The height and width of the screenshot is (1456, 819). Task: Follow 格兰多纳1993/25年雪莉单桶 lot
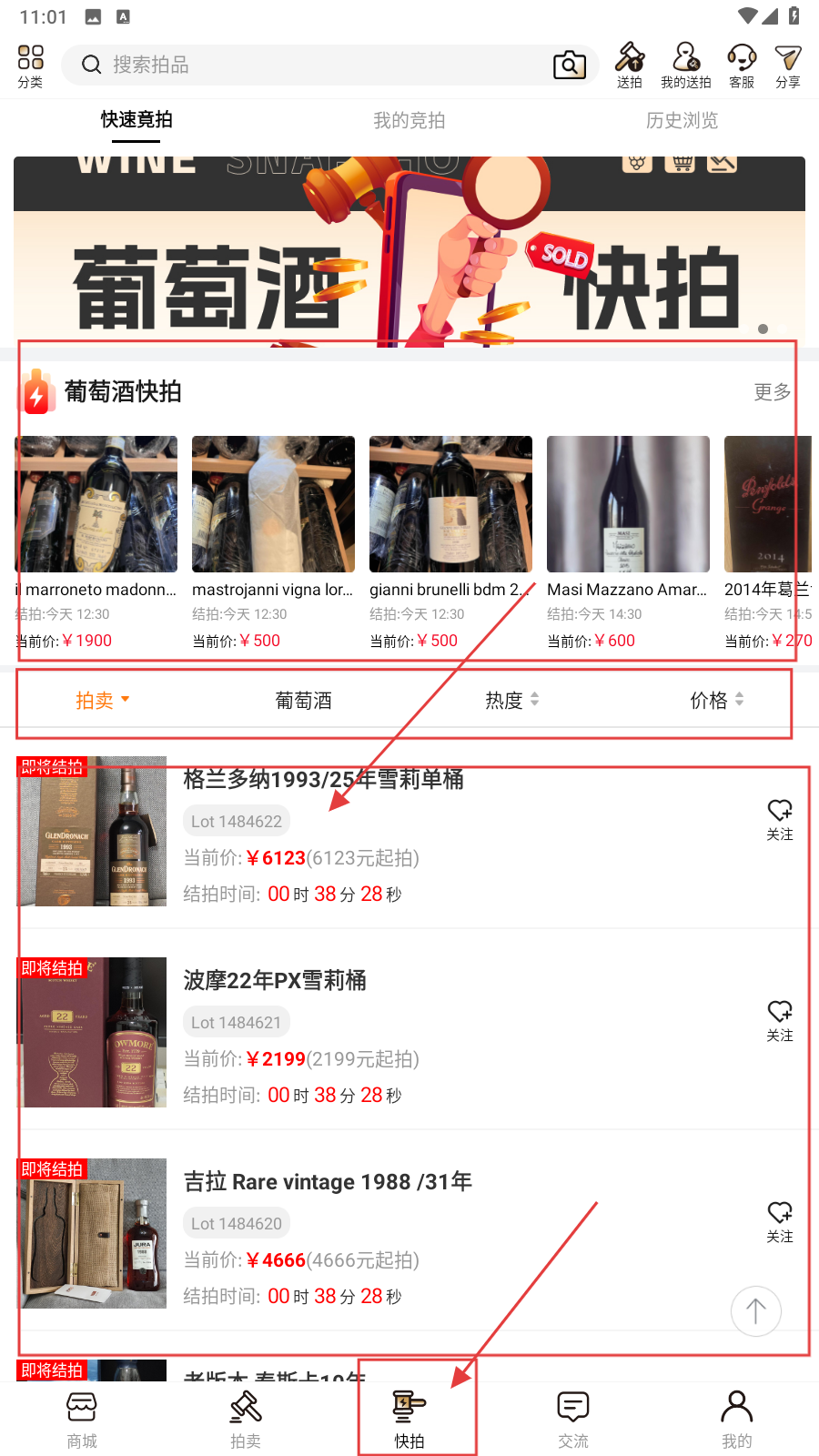[779, 819]
